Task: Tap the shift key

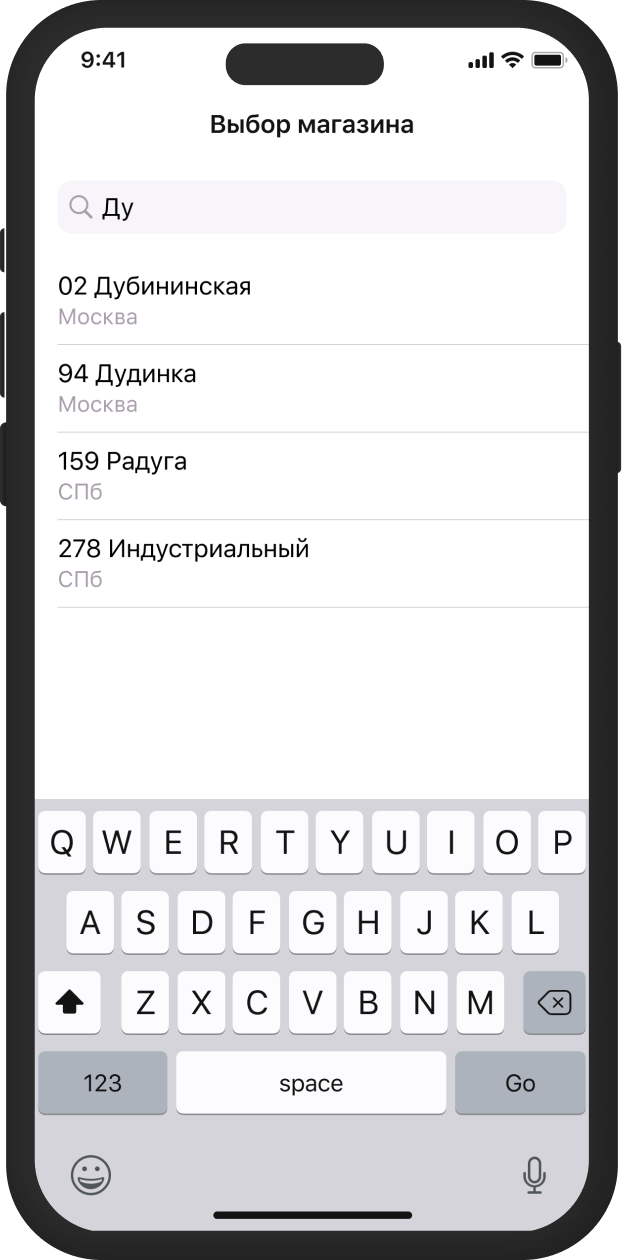Action: (69, 1002)
